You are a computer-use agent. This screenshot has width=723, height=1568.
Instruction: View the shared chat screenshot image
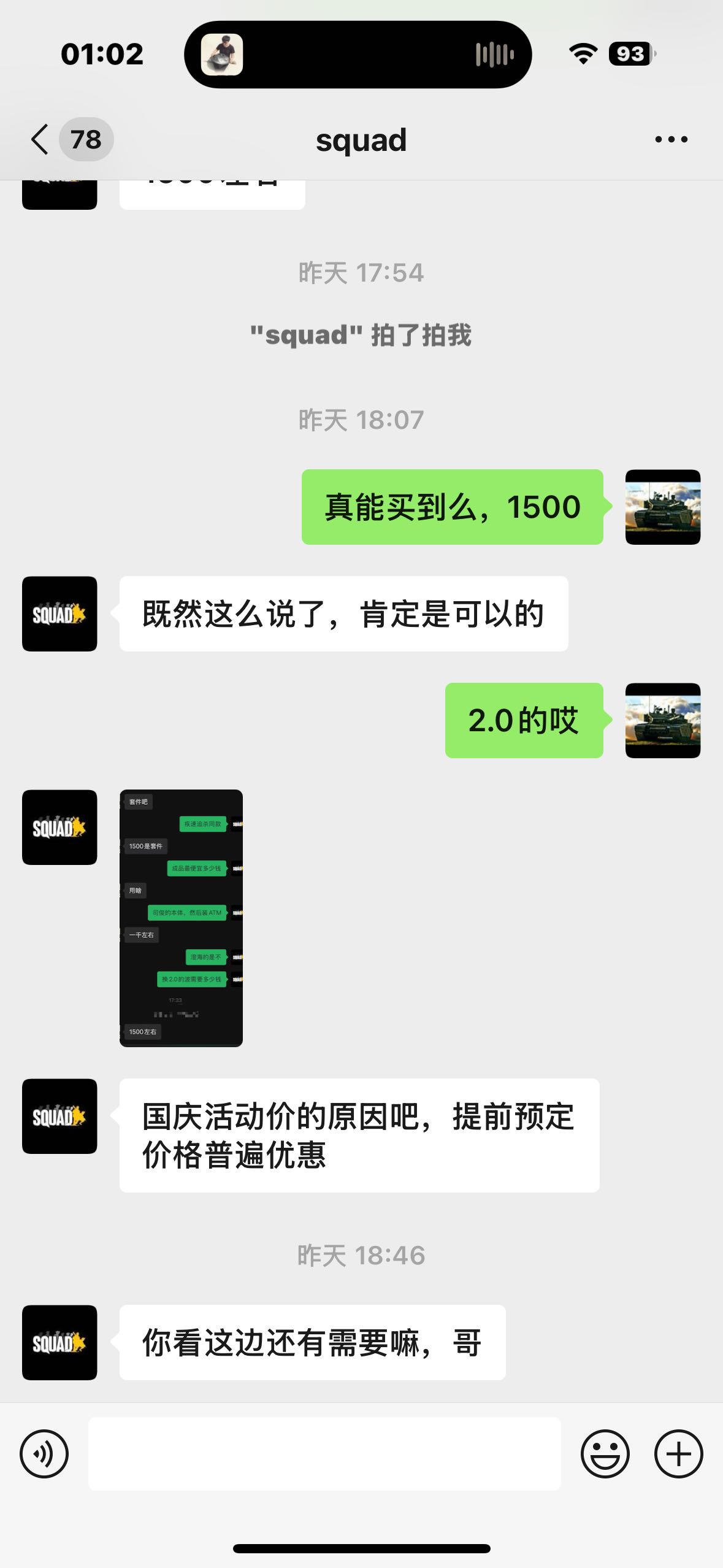click(x=181, y=918)
